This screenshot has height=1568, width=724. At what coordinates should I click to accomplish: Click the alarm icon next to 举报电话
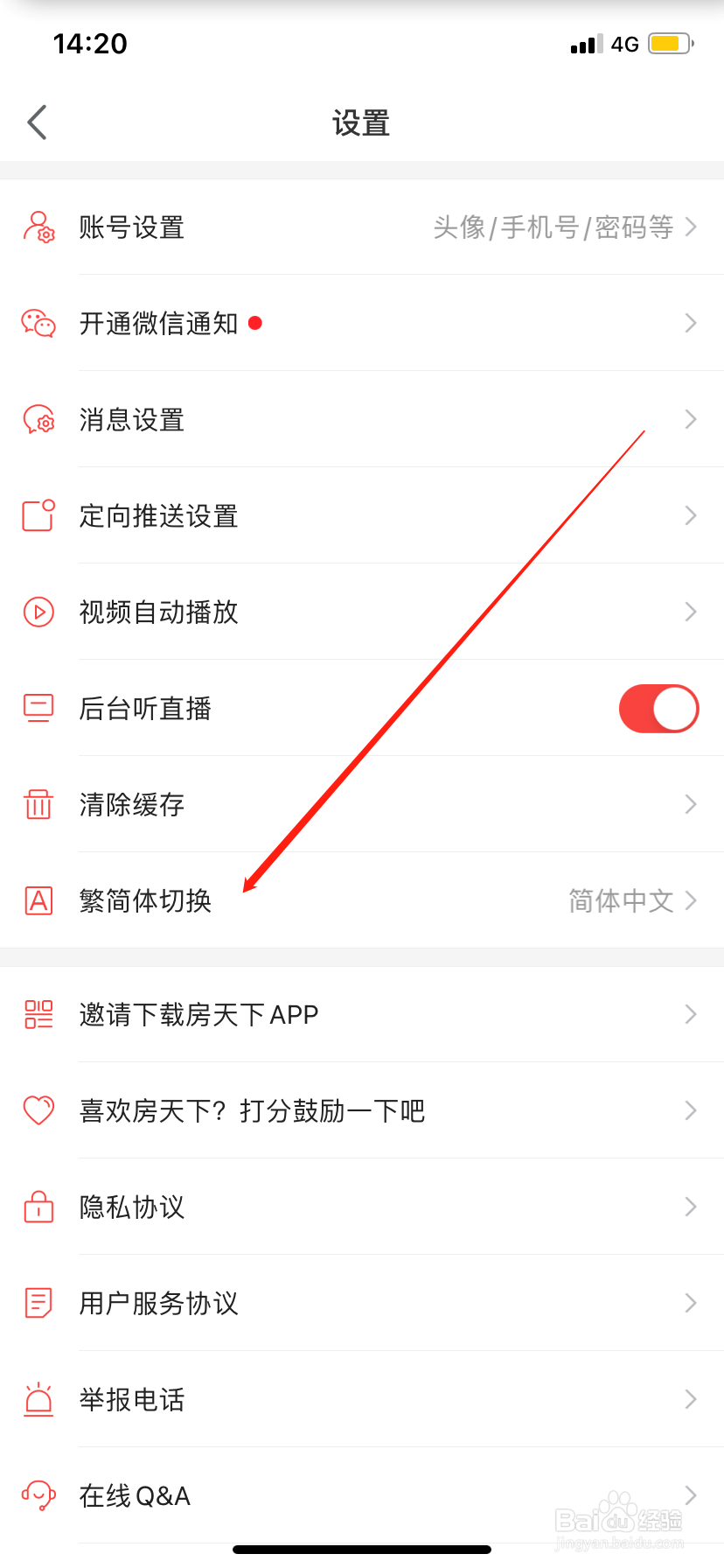tap(38, 1399)
